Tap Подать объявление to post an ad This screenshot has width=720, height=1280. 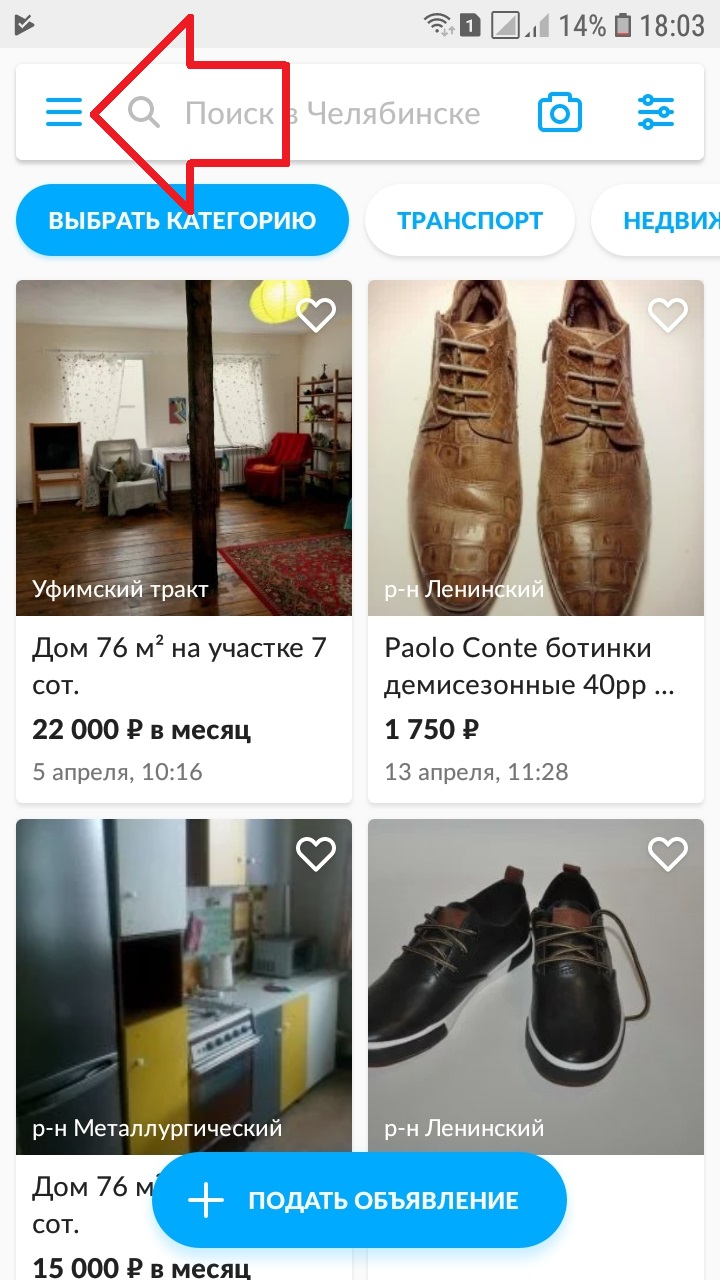tap(360, 1201)
